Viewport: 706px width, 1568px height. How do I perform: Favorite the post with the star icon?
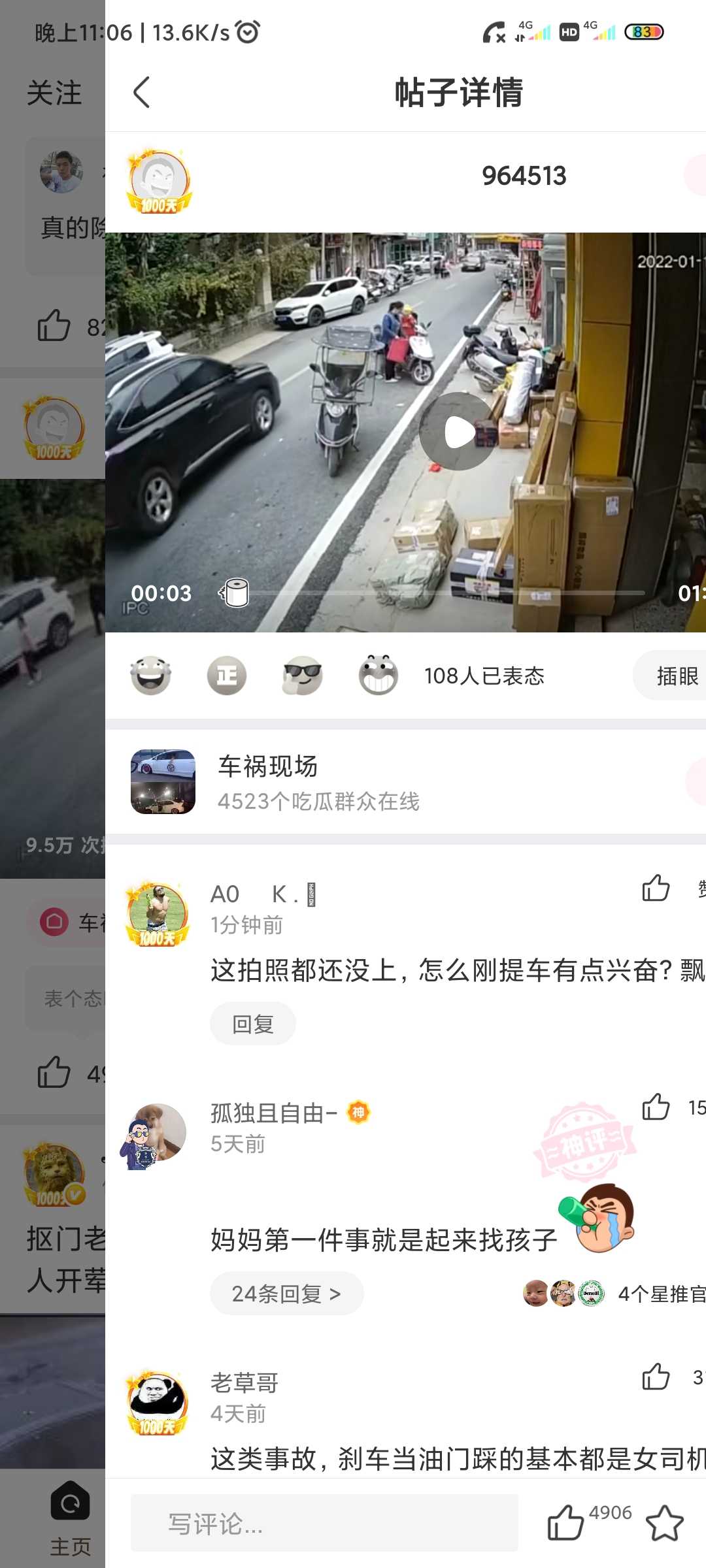(665, 1523)
